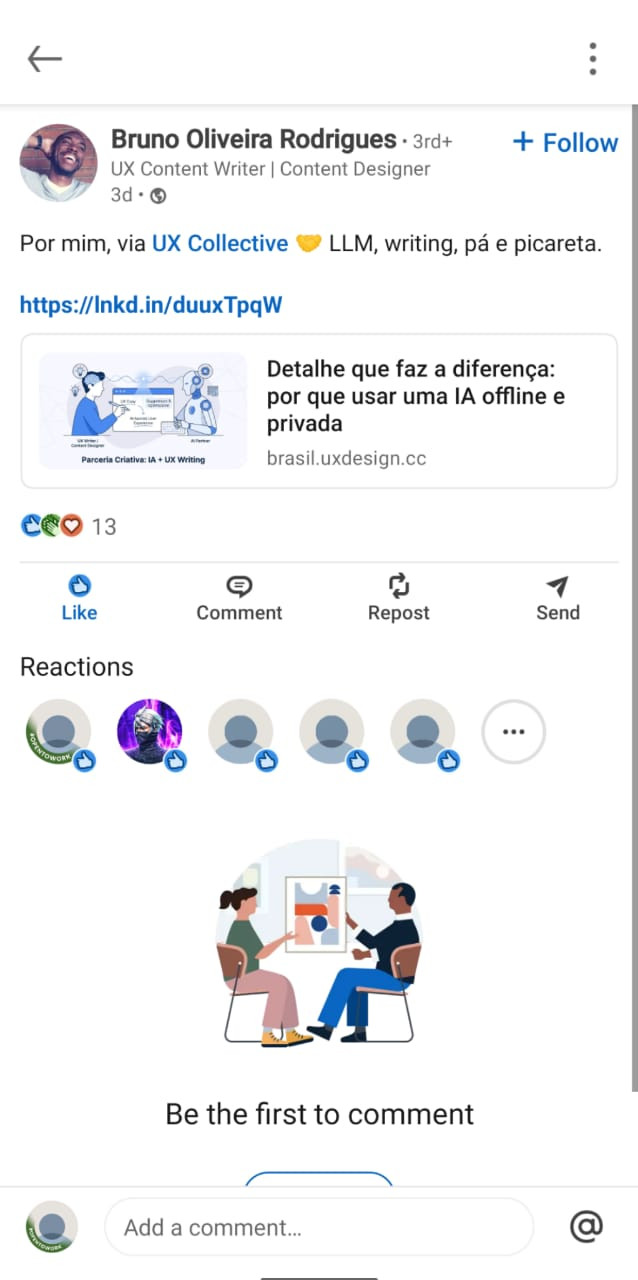Go back using the top arrow

pos(44,59)
